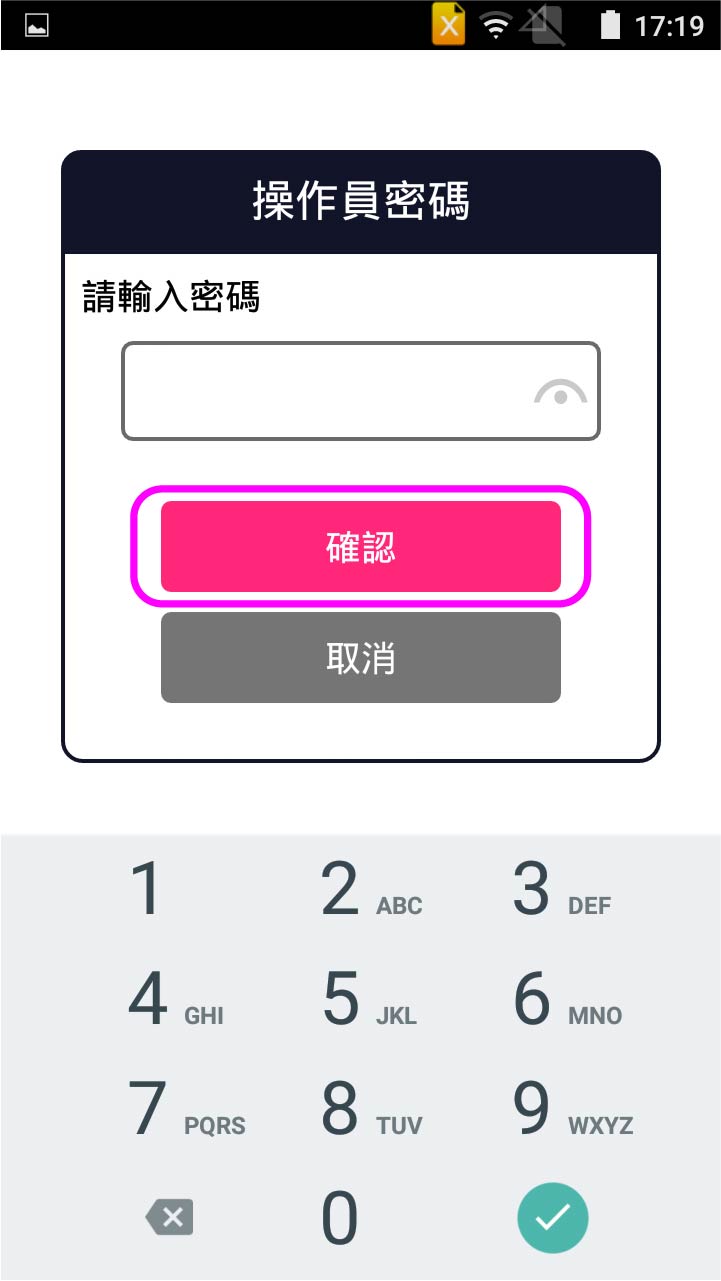Confirm with the 確認 button
This screenshot has height=1281, width=721.
click(361, 547)
